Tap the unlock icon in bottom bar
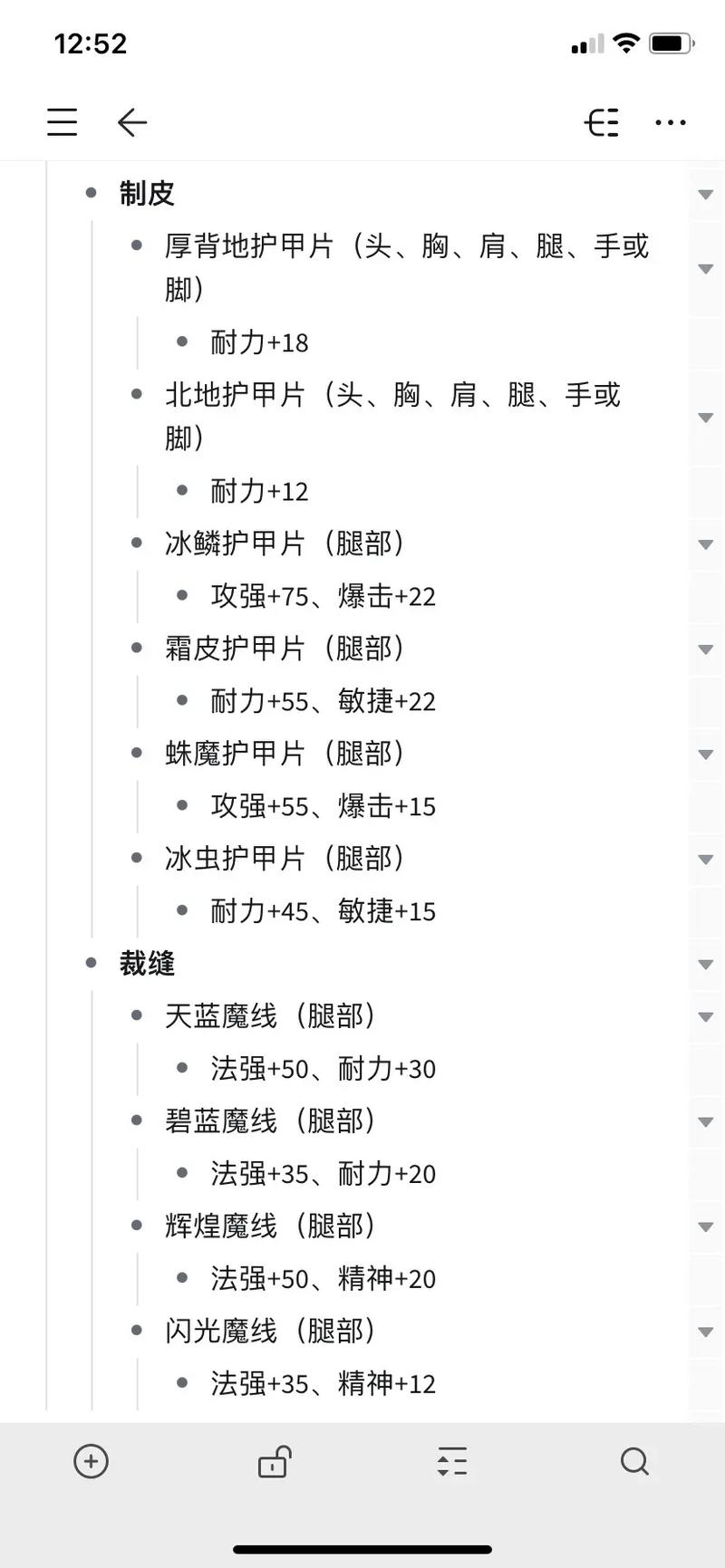Image resolution: width=725 pixels, height=1568 pixels. [272, 1461]
